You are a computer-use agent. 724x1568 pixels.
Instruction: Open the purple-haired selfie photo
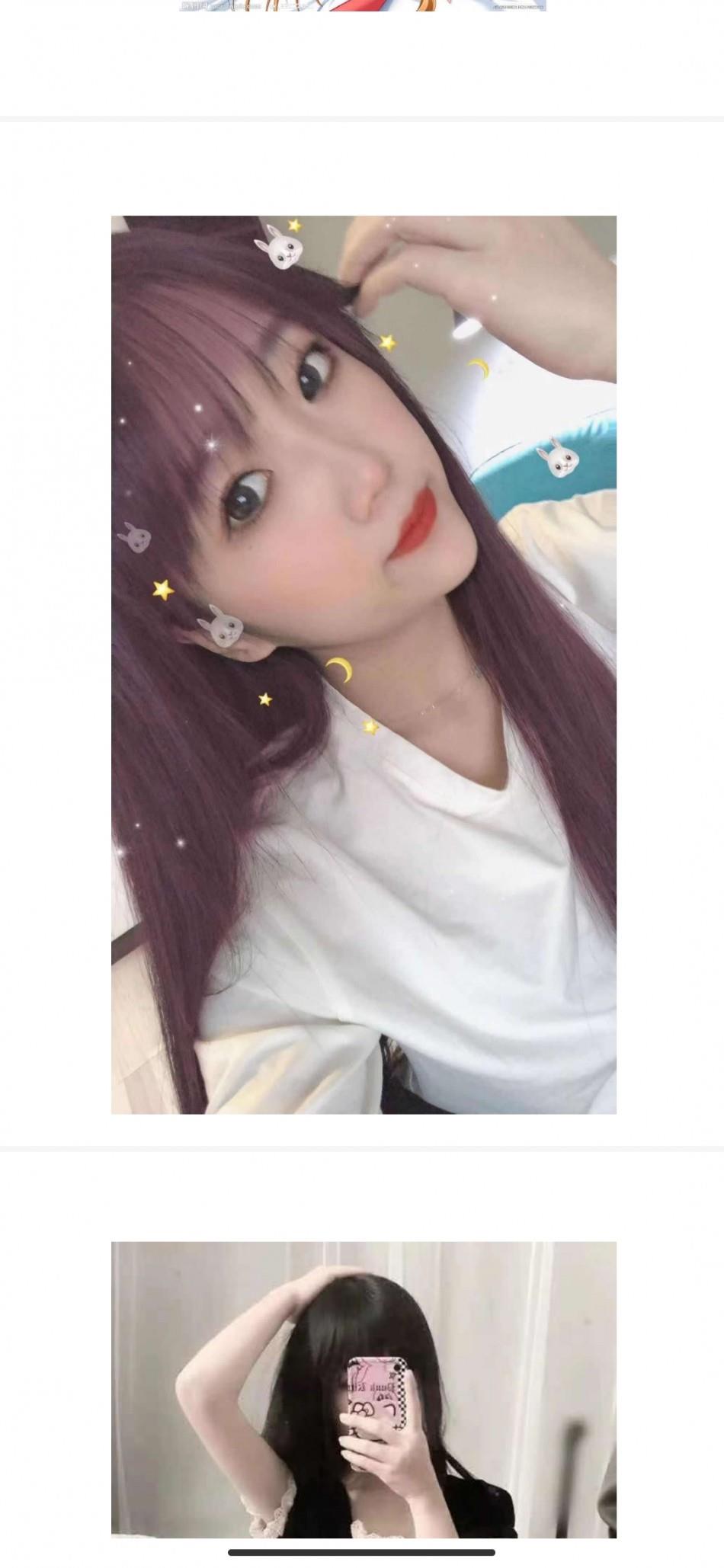coord(364,664)
